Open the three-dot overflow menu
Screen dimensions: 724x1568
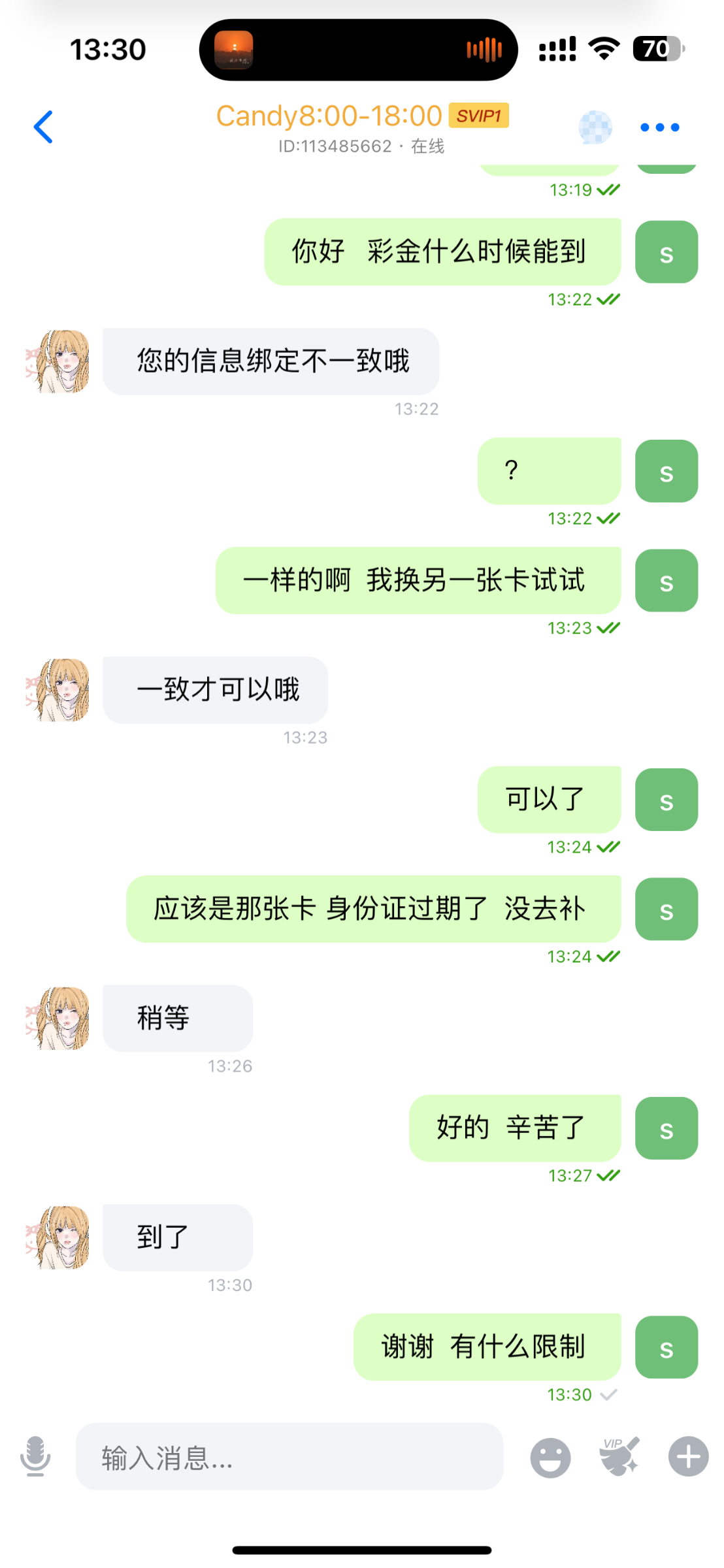click(x=659, y=127)
